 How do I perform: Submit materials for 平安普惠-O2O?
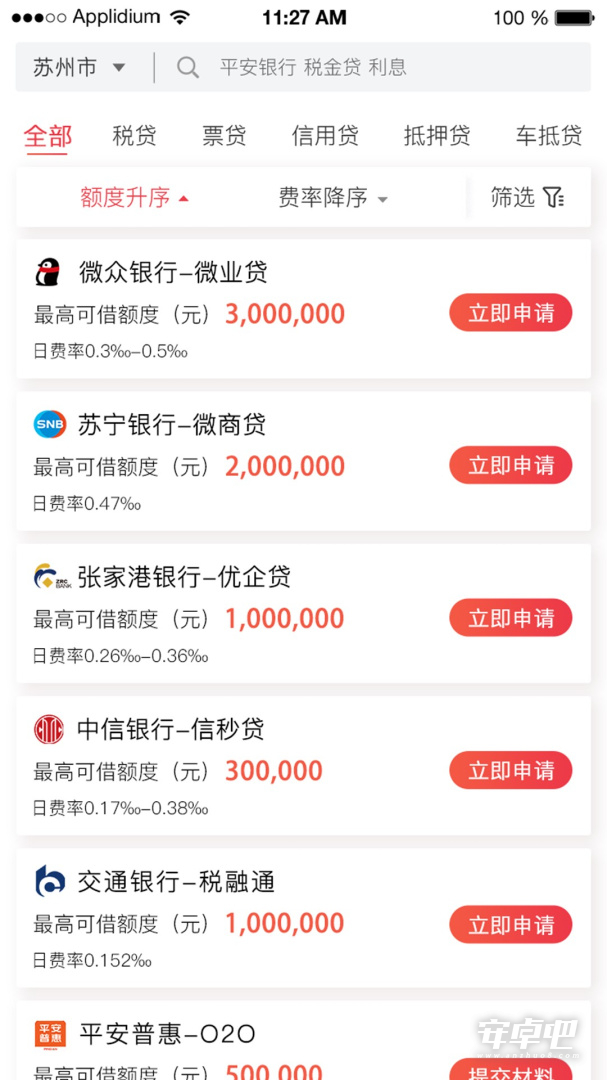511,1070
